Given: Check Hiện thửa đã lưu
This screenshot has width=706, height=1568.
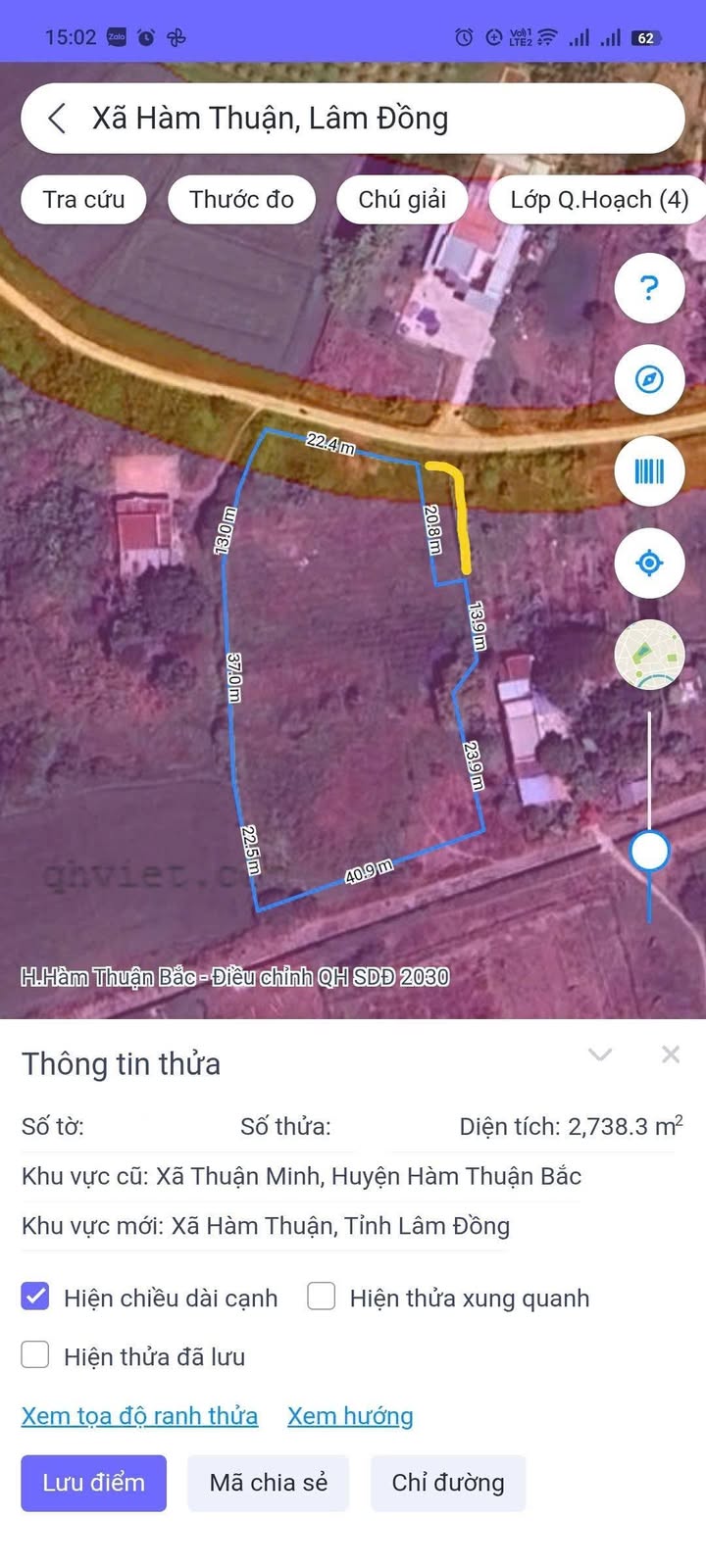Looking at the screenshot, I should pos(35,1356).
